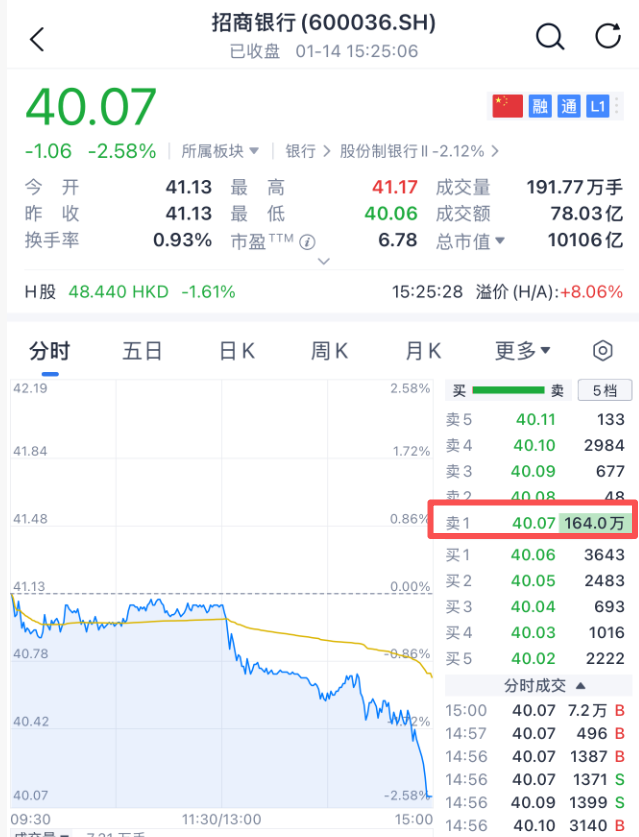
Task: Show the 市盈TTM info tooltip
Action: (307, 241)
